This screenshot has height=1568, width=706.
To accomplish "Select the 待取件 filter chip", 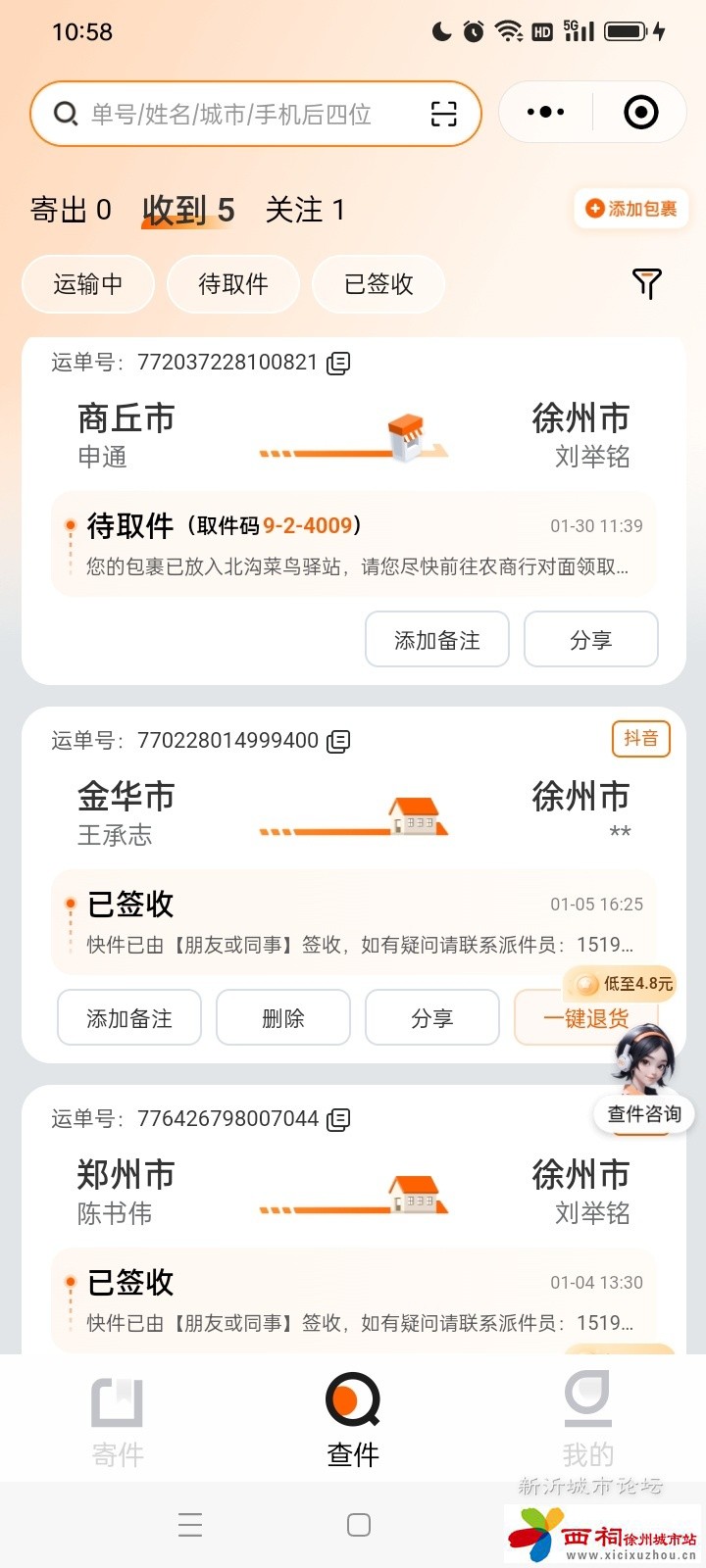I will (233, 284).
